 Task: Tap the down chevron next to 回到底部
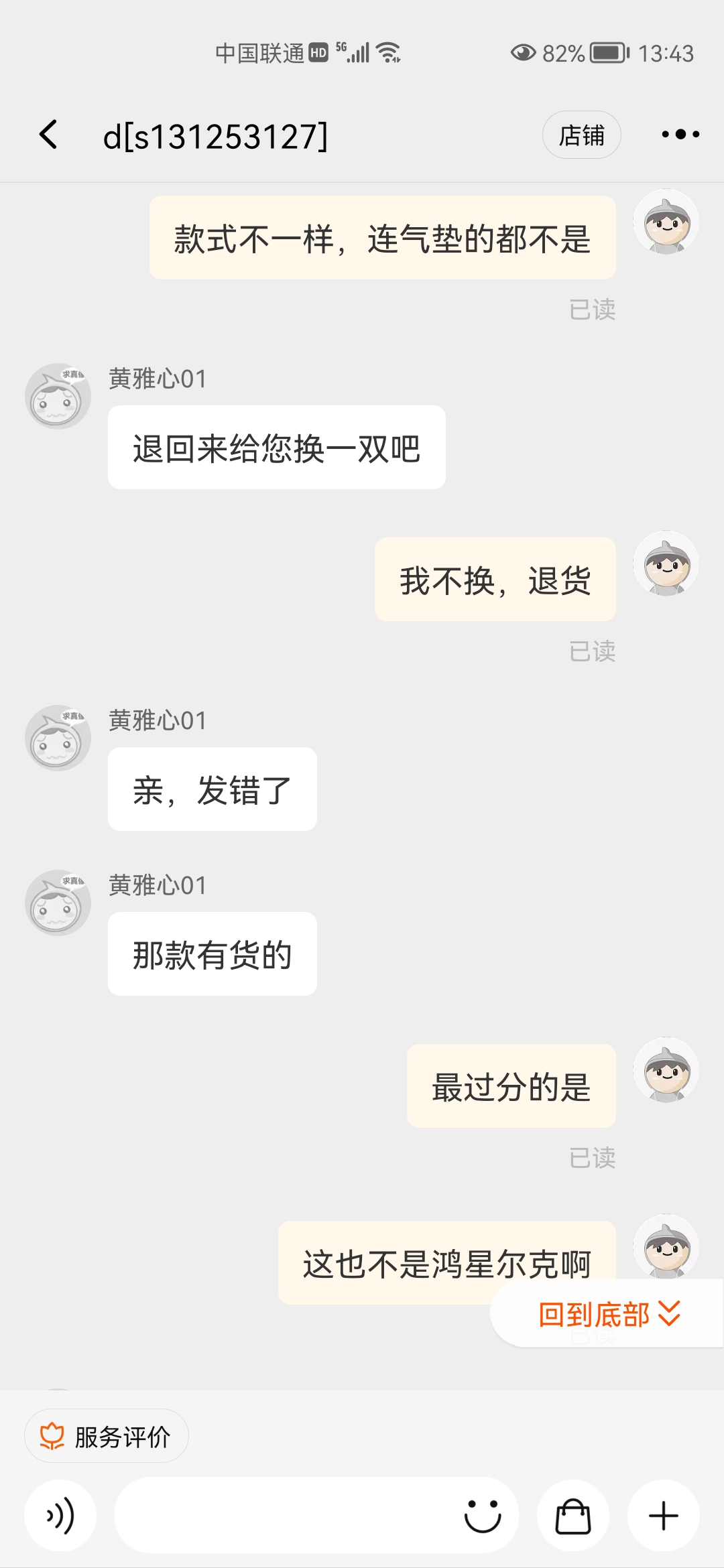click(x=668, y=1315)
